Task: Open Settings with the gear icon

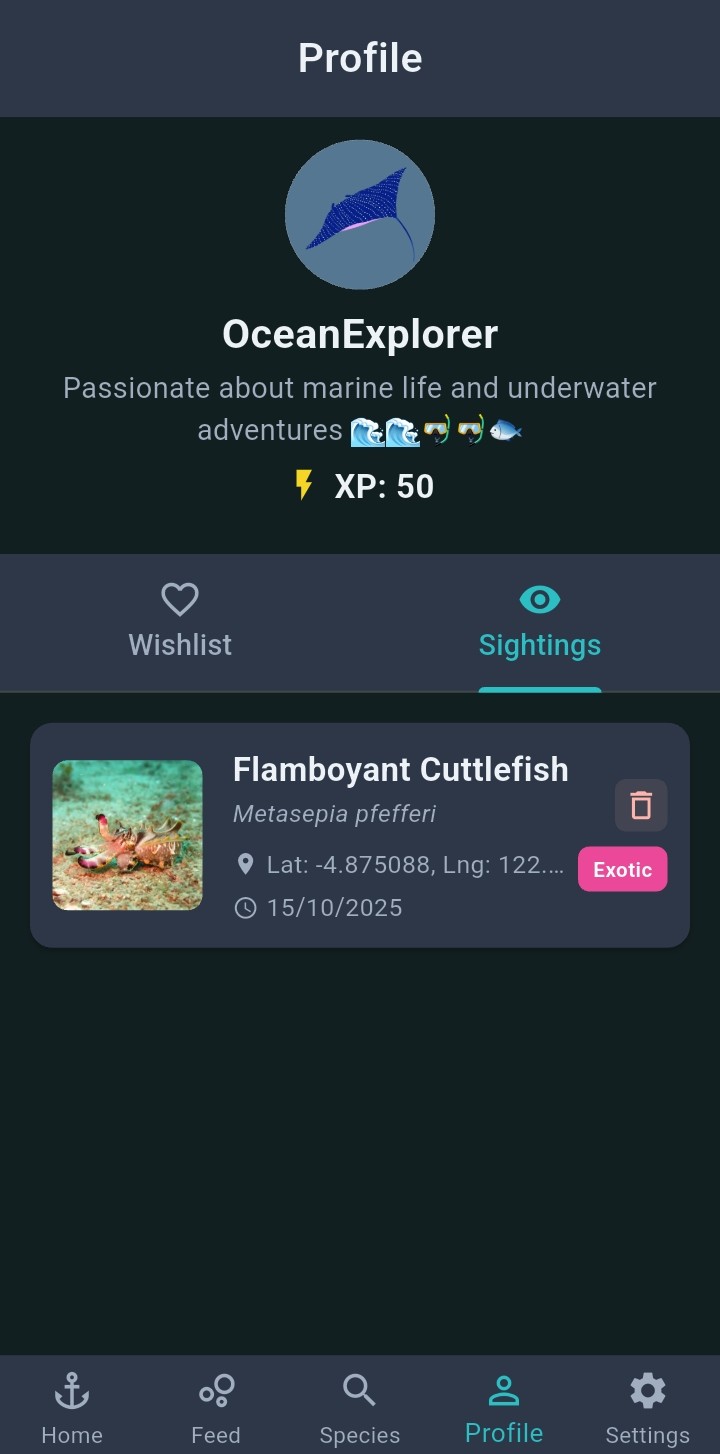Action: [x=647, y=1390]
